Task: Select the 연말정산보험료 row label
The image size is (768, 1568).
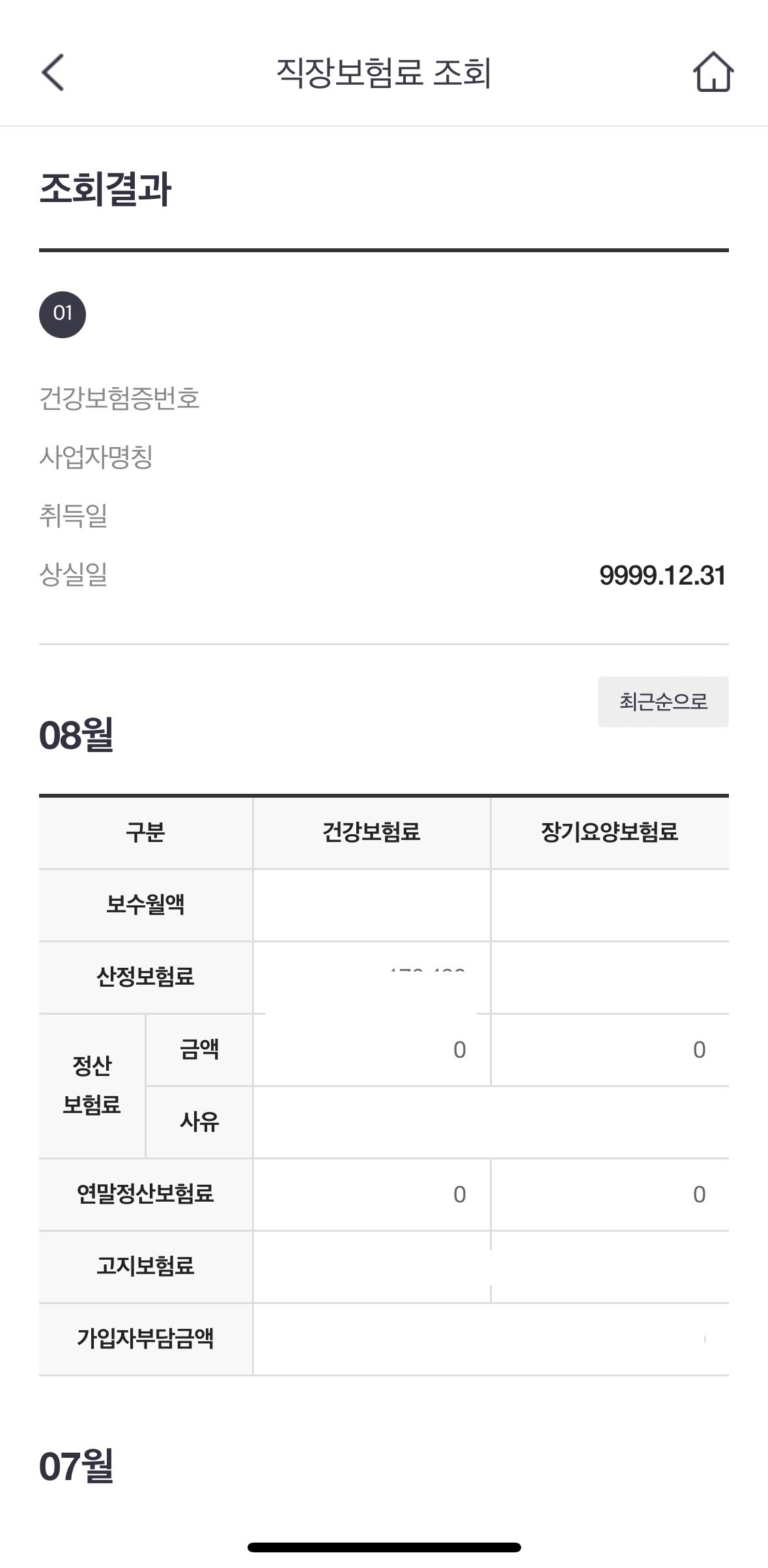Action: pos(145,1195)
